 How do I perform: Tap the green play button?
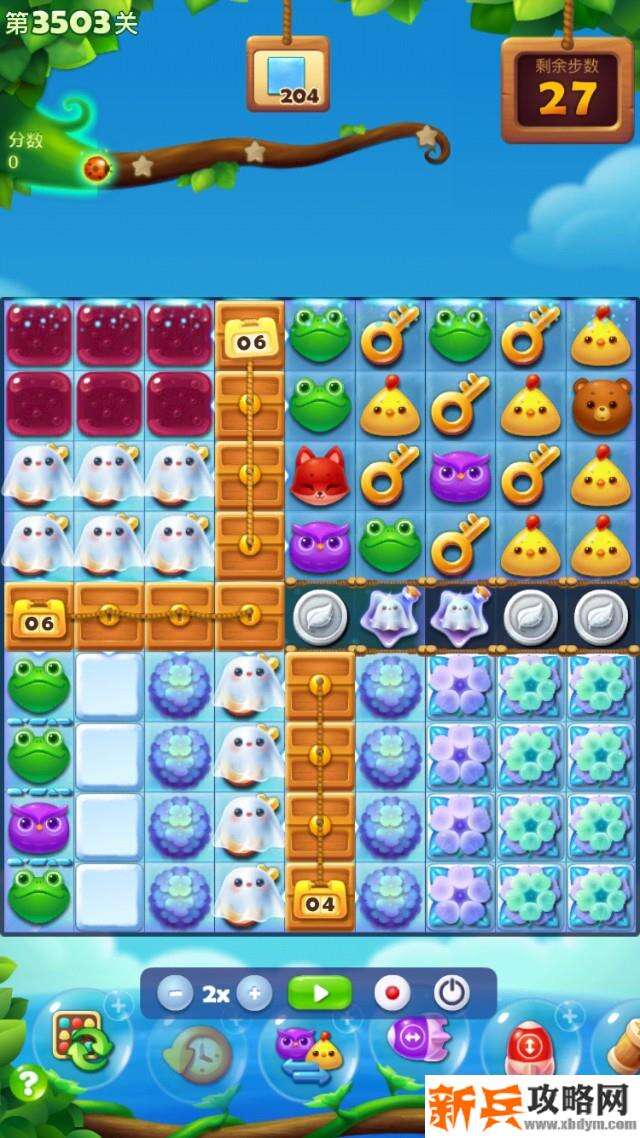click(x=320, y=993)
